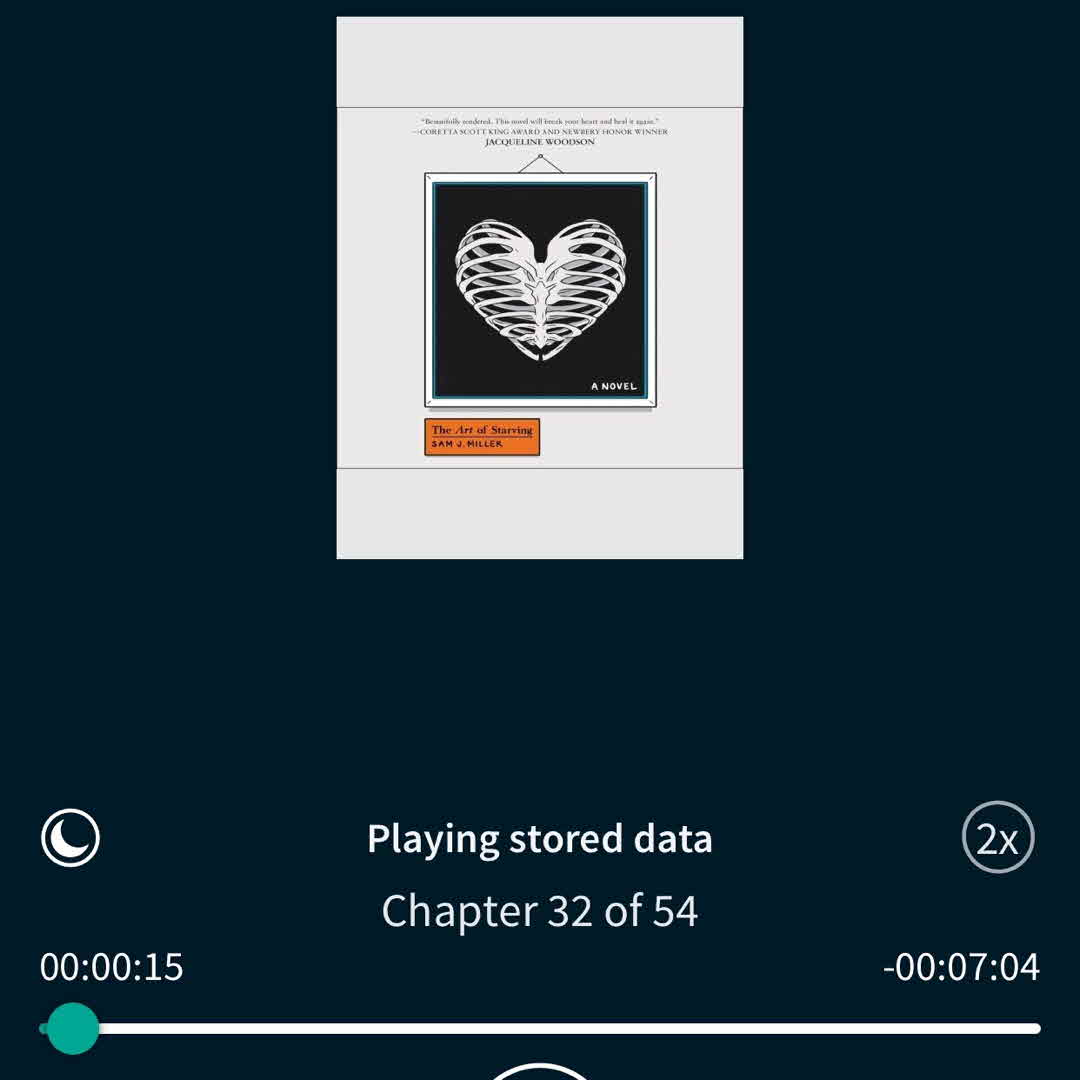Change the 2x playback speed
The width and height of the screenshot is (1080, 1080).
(997, 838)
